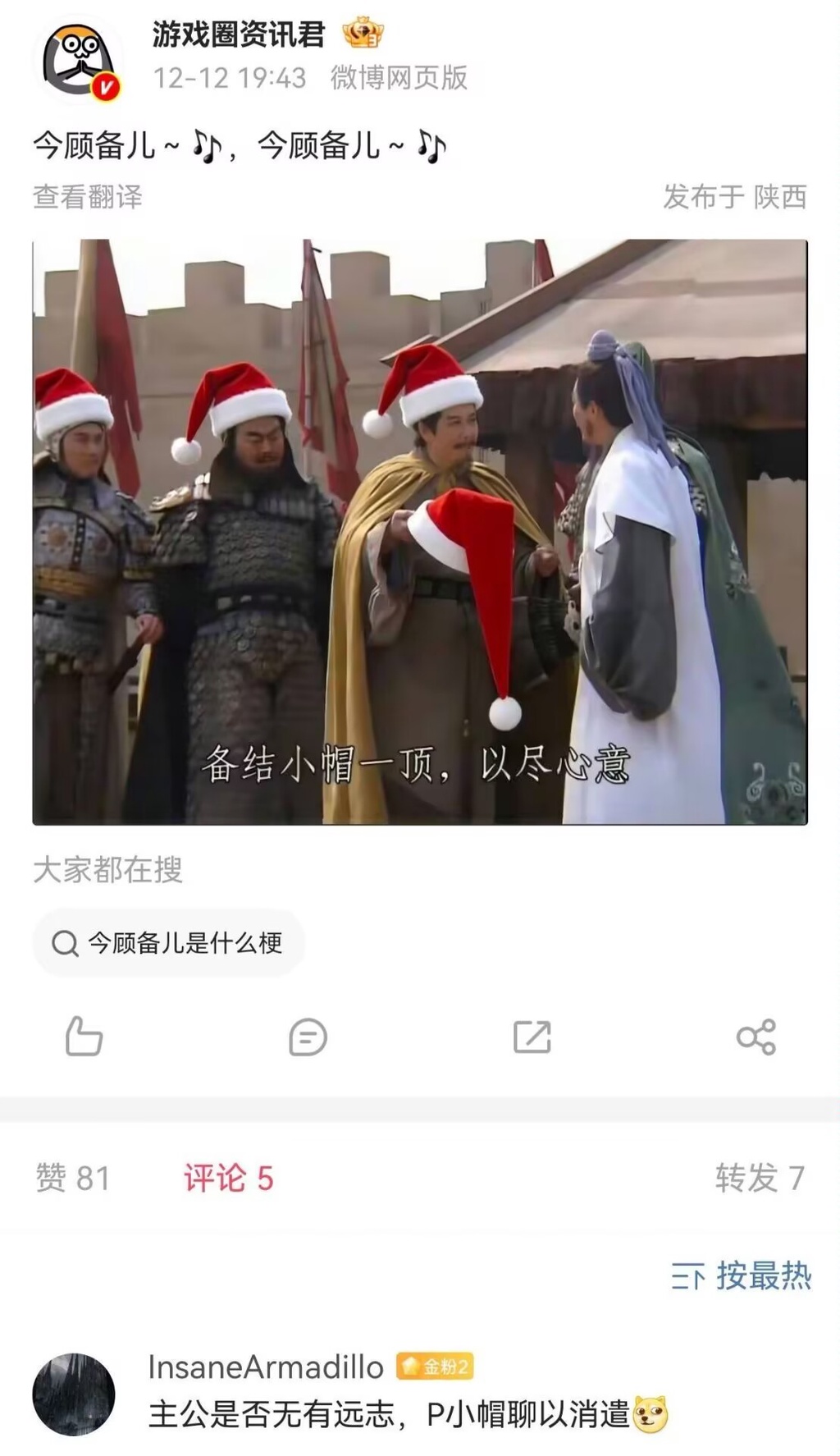Select the 评论 5 tab

(x=228, y=1179)
